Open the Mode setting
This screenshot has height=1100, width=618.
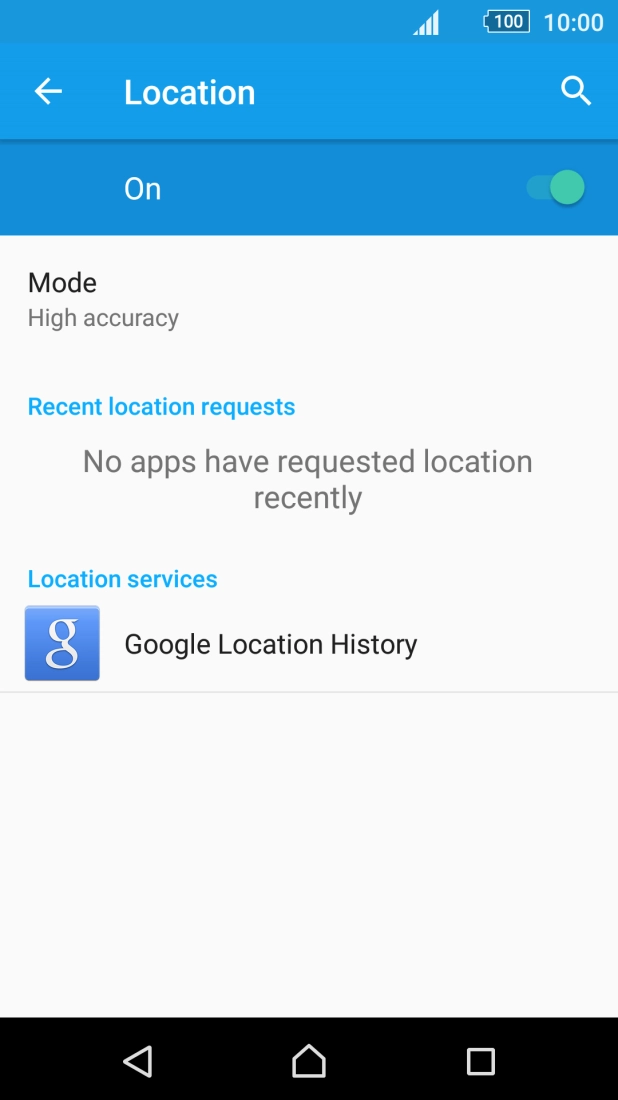click(x=104, y=299)
